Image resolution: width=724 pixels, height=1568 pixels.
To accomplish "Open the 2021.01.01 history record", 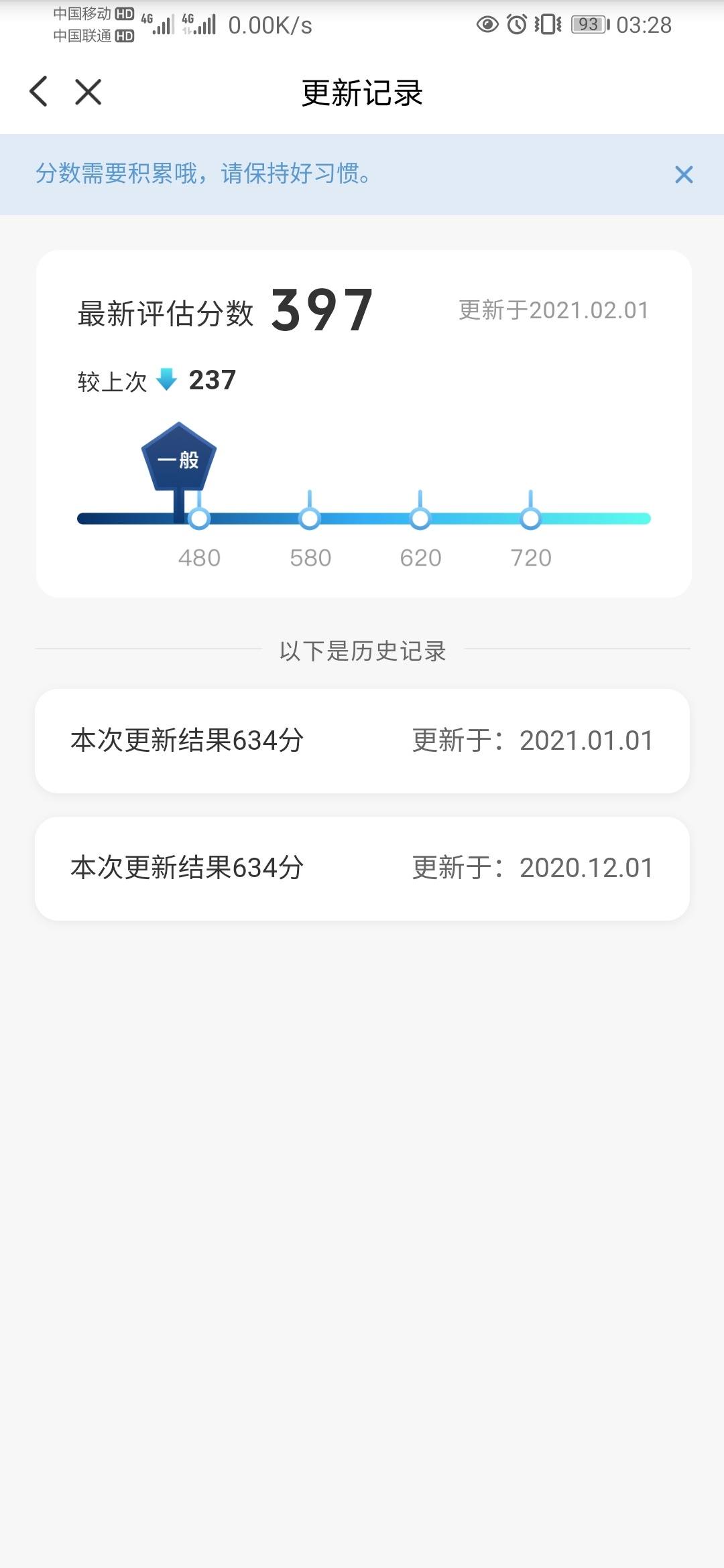I will click(x=362, y=741).
